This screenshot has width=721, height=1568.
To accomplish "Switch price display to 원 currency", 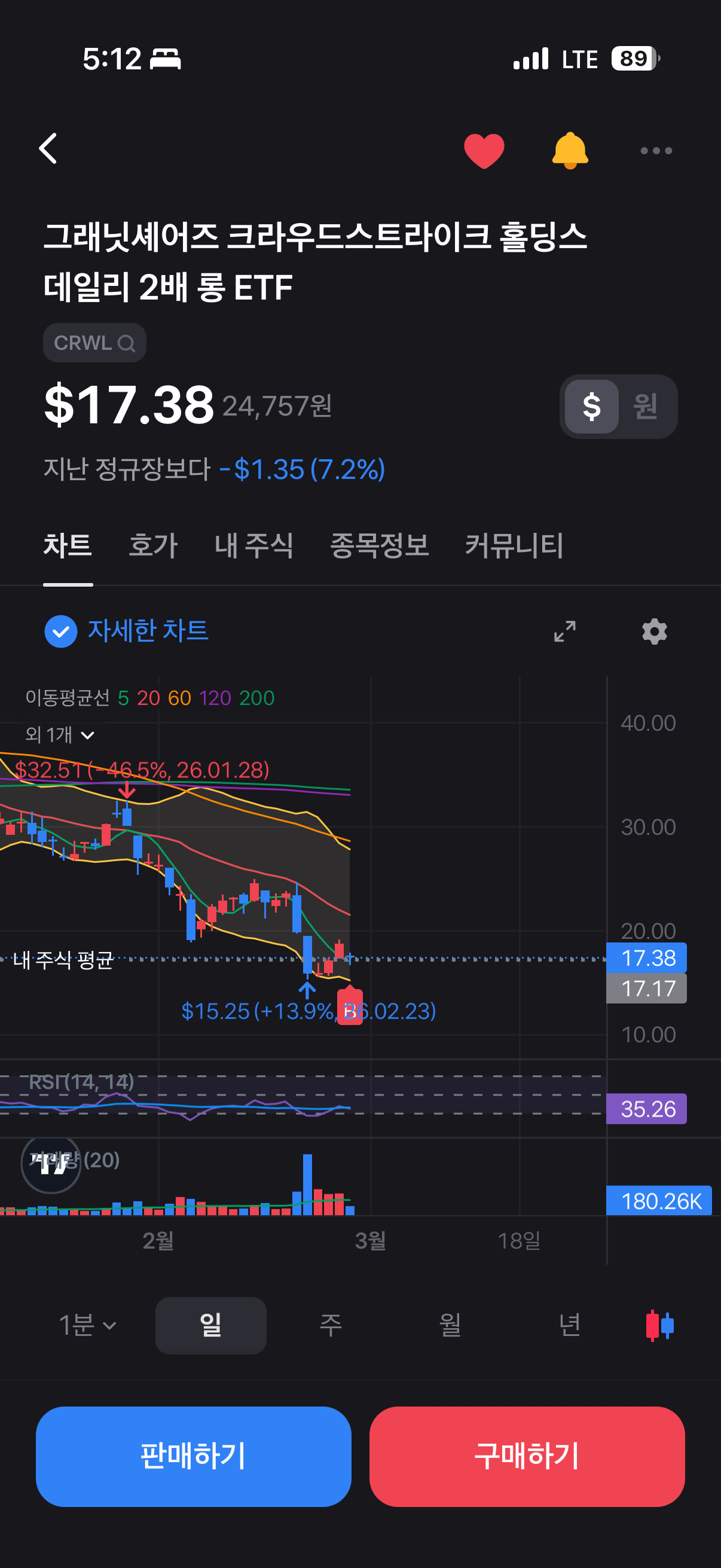I will 645,406.
